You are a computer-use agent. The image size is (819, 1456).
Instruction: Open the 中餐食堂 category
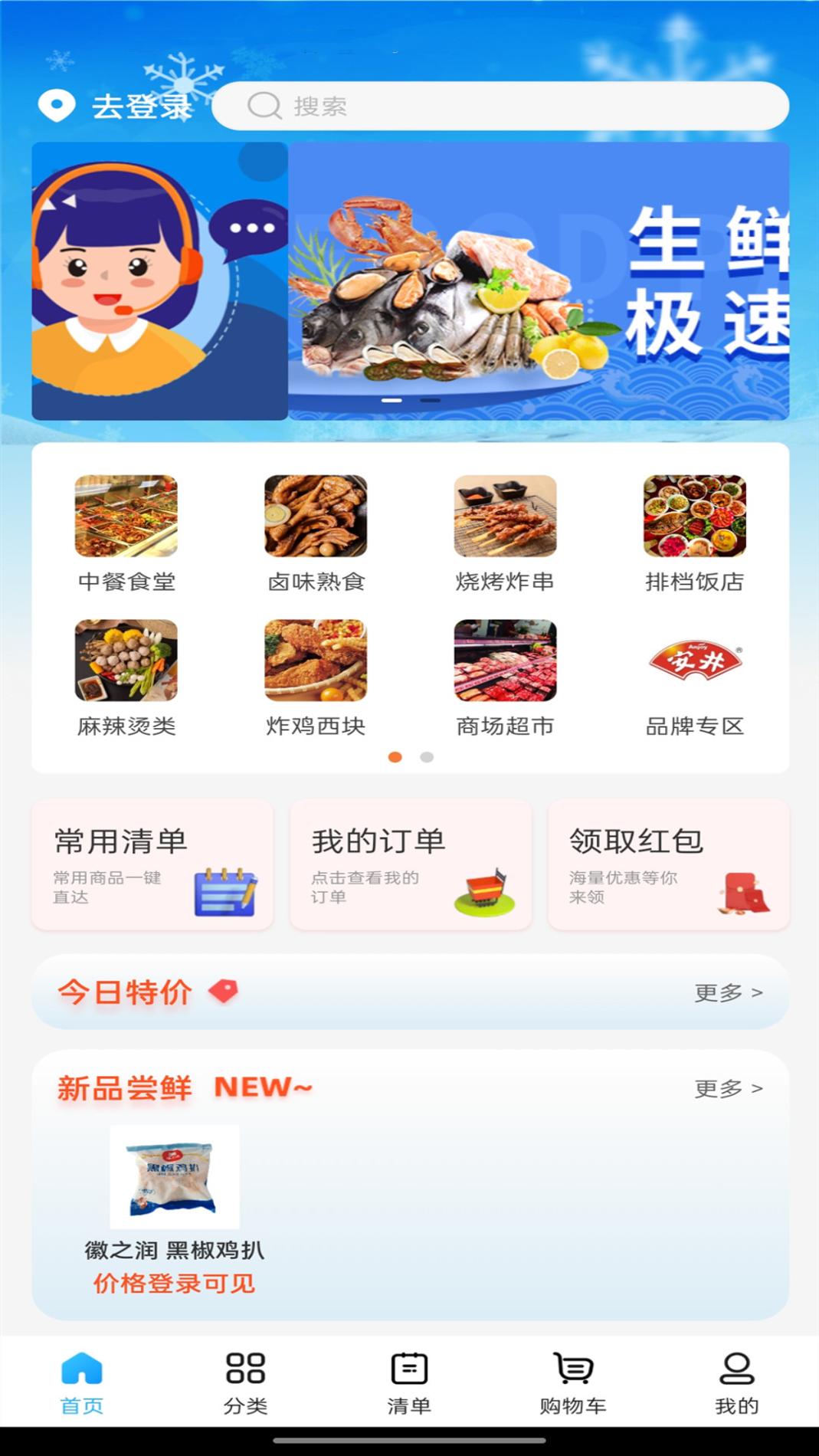pos(126,529)
